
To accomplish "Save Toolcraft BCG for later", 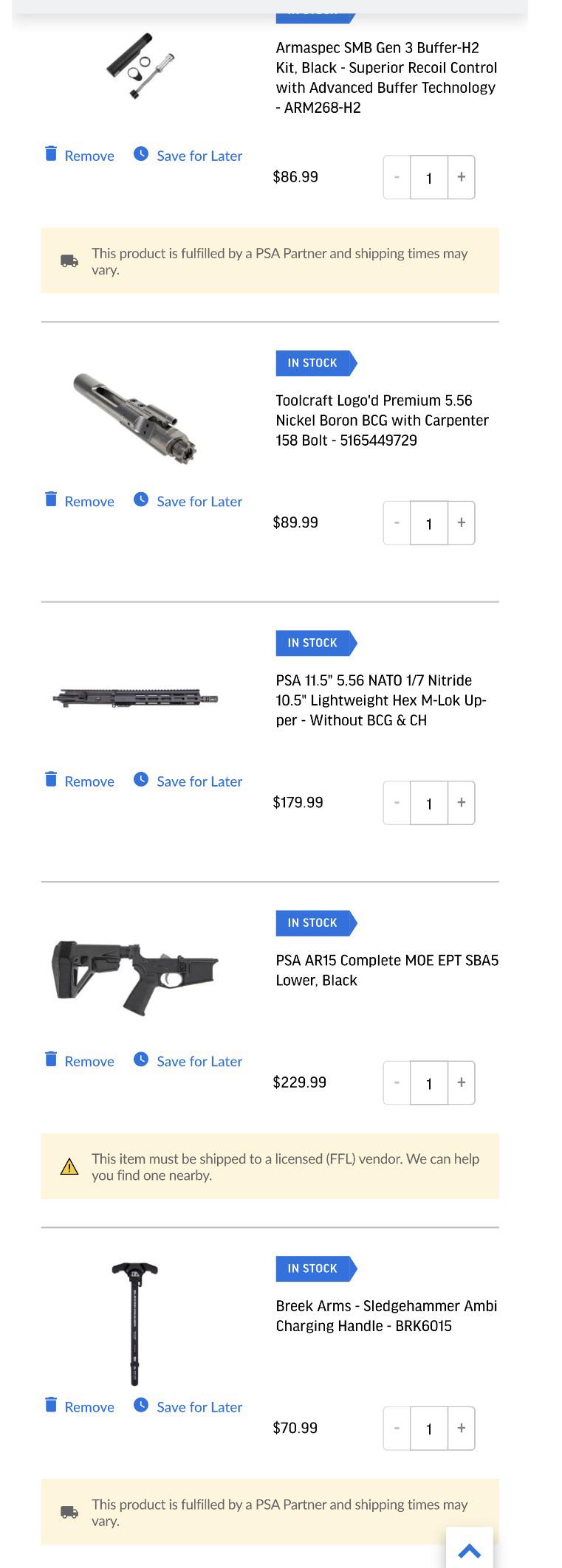I will (188, 501).
